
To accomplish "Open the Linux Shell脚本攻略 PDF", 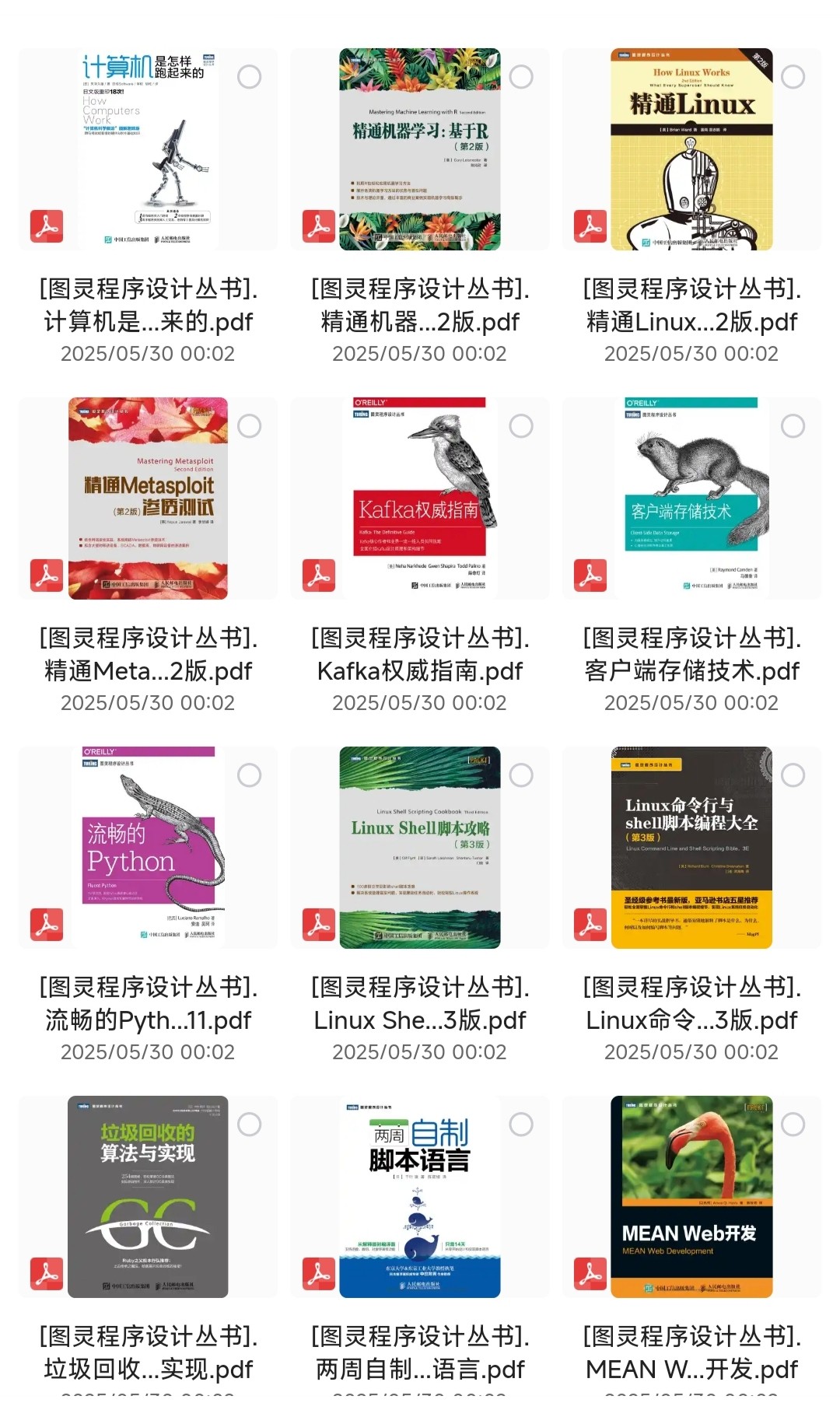I will [419, 848].
